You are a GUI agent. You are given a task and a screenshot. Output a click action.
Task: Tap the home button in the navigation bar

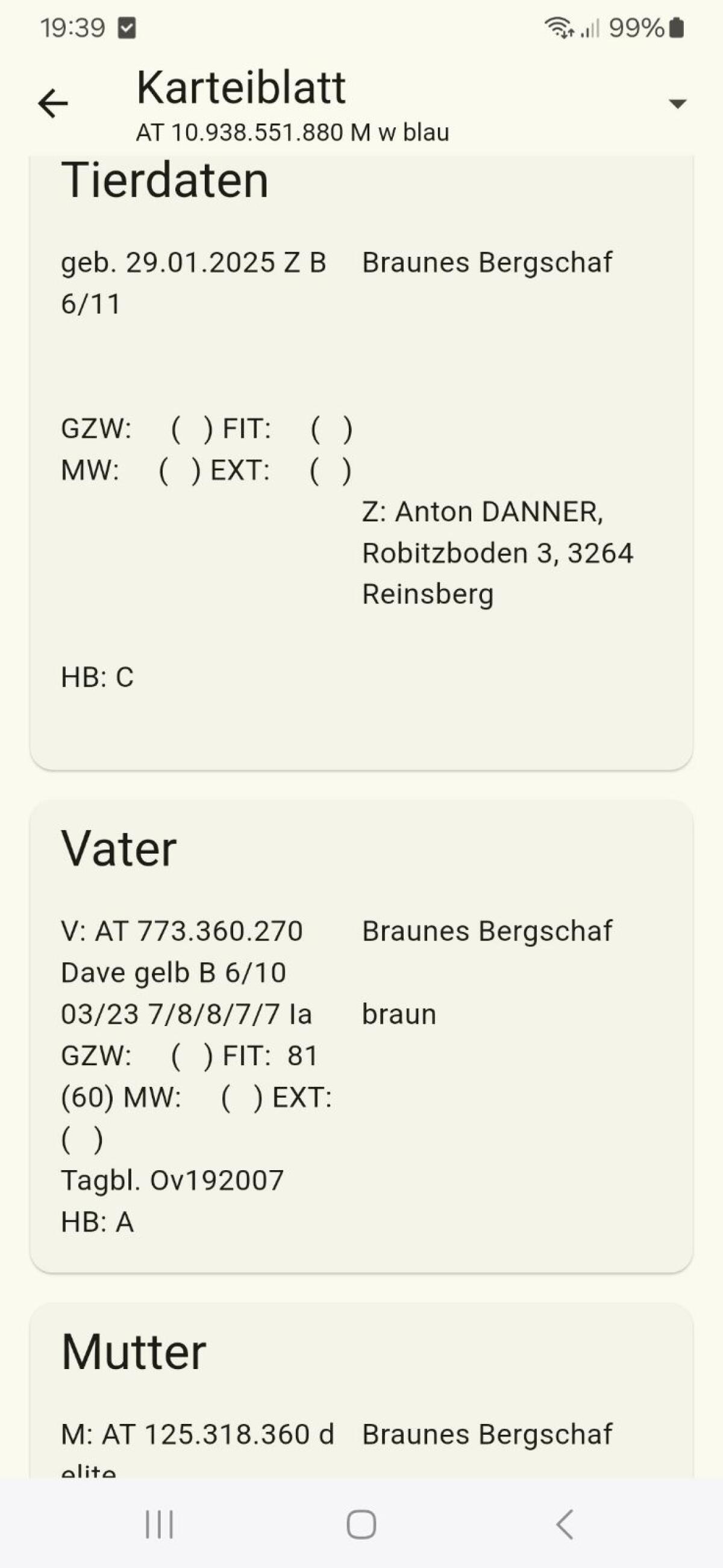pyautogui.click(x=361, y=1524)
